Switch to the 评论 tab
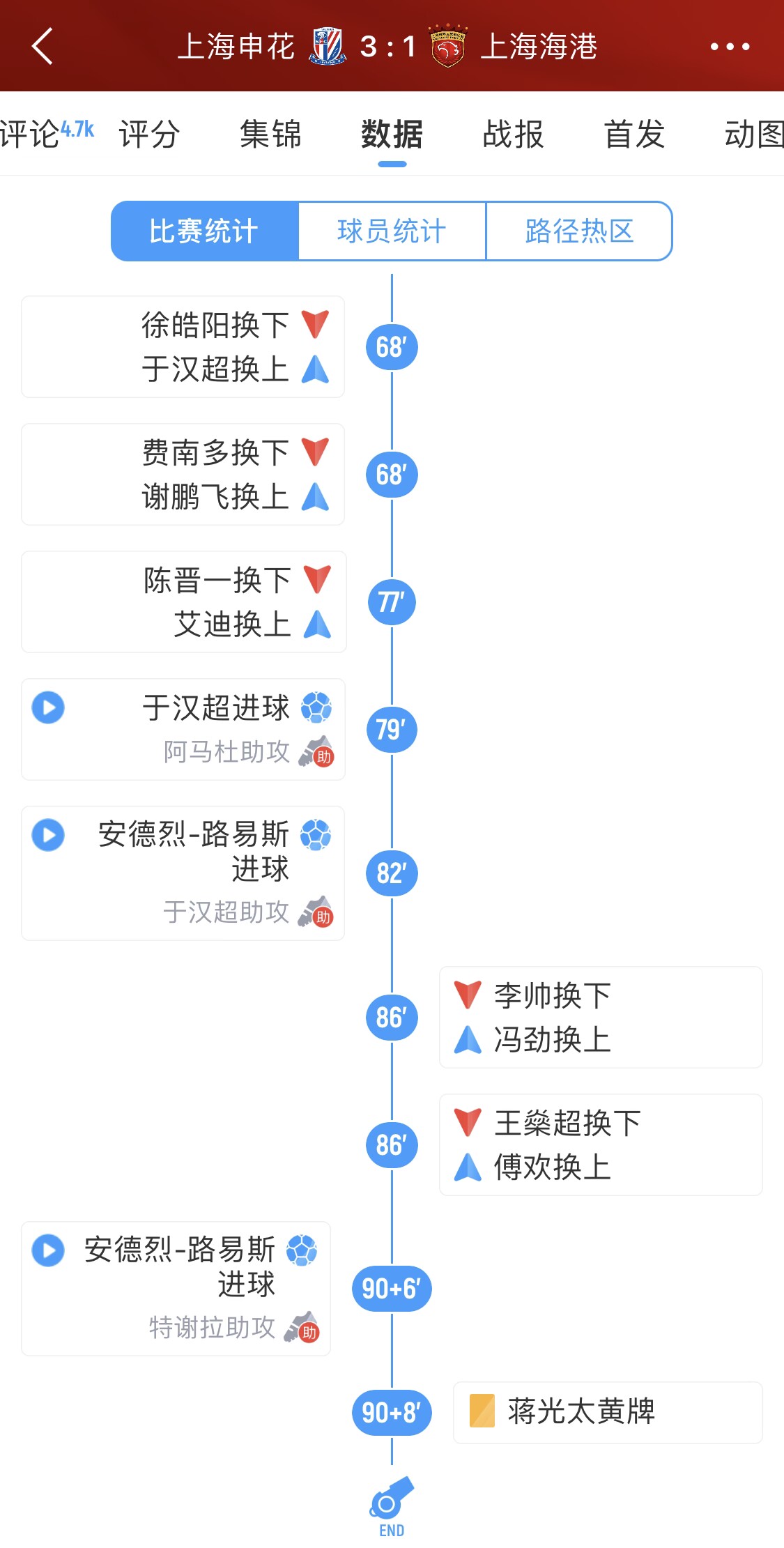This screenshot has width=784, height=1548. (46, 133)
